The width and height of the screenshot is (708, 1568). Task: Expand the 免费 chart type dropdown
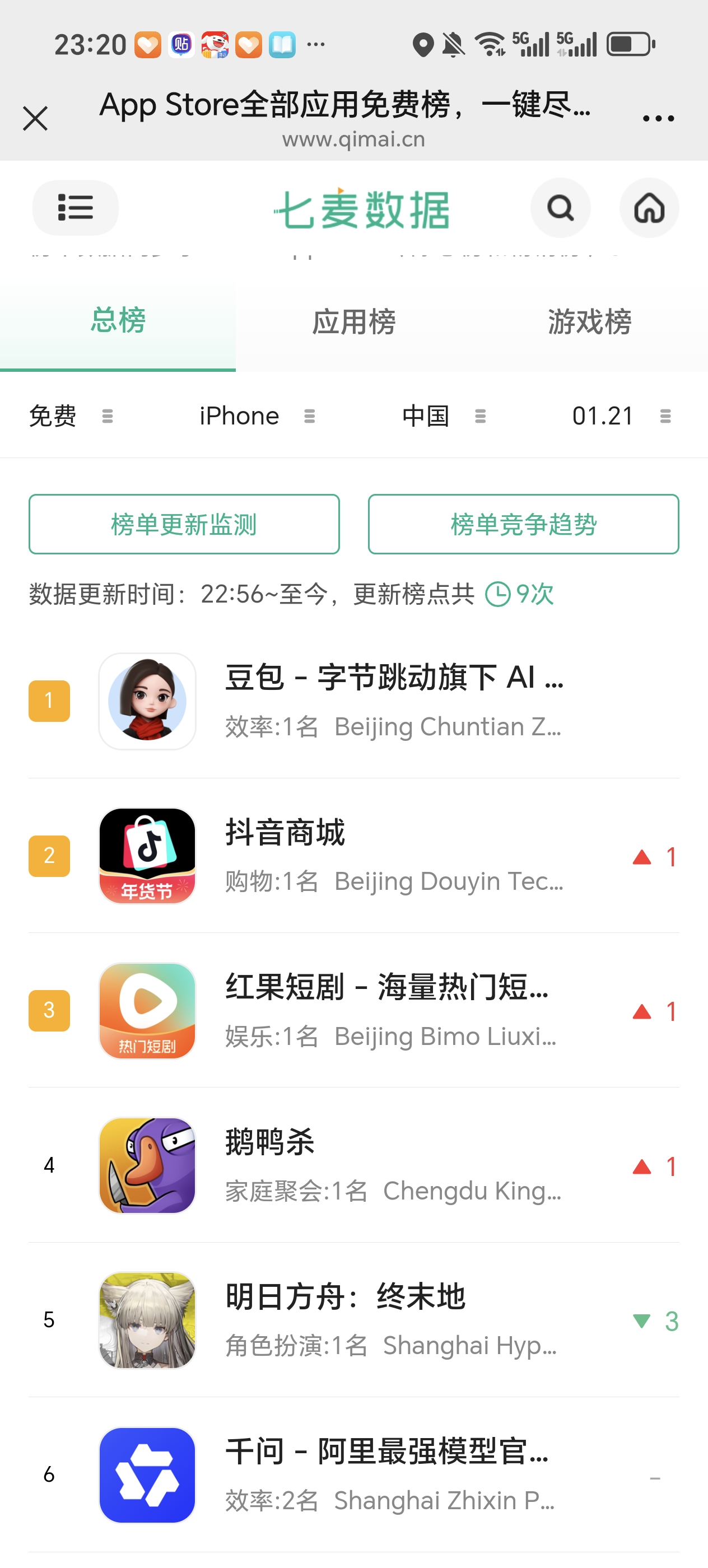[x=71, y=416]
